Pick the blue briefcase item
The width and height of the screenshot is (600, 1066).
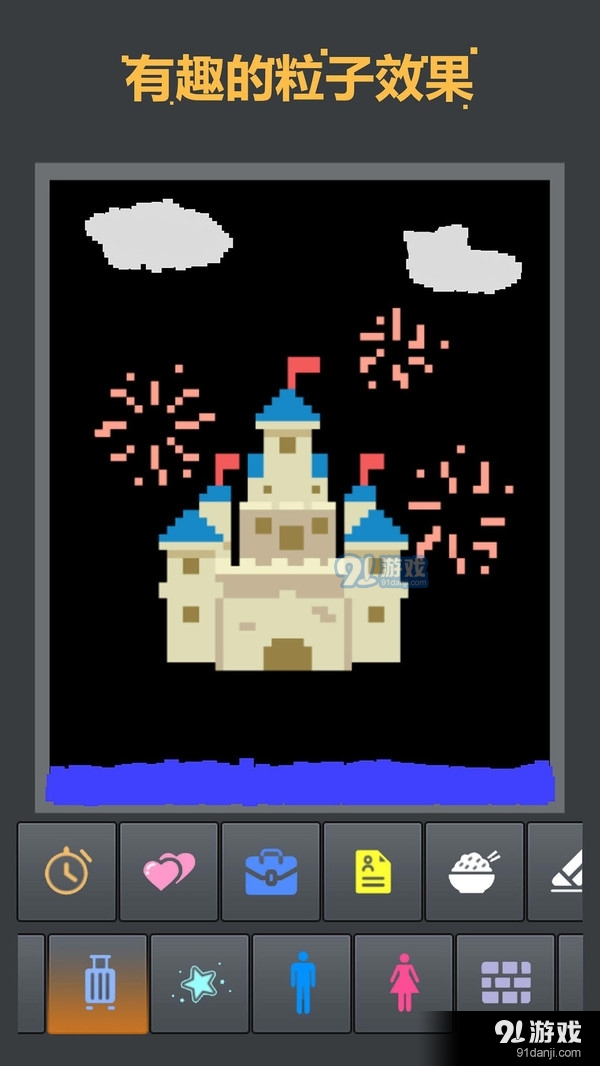pyautogui.click(x=271, y=871)
